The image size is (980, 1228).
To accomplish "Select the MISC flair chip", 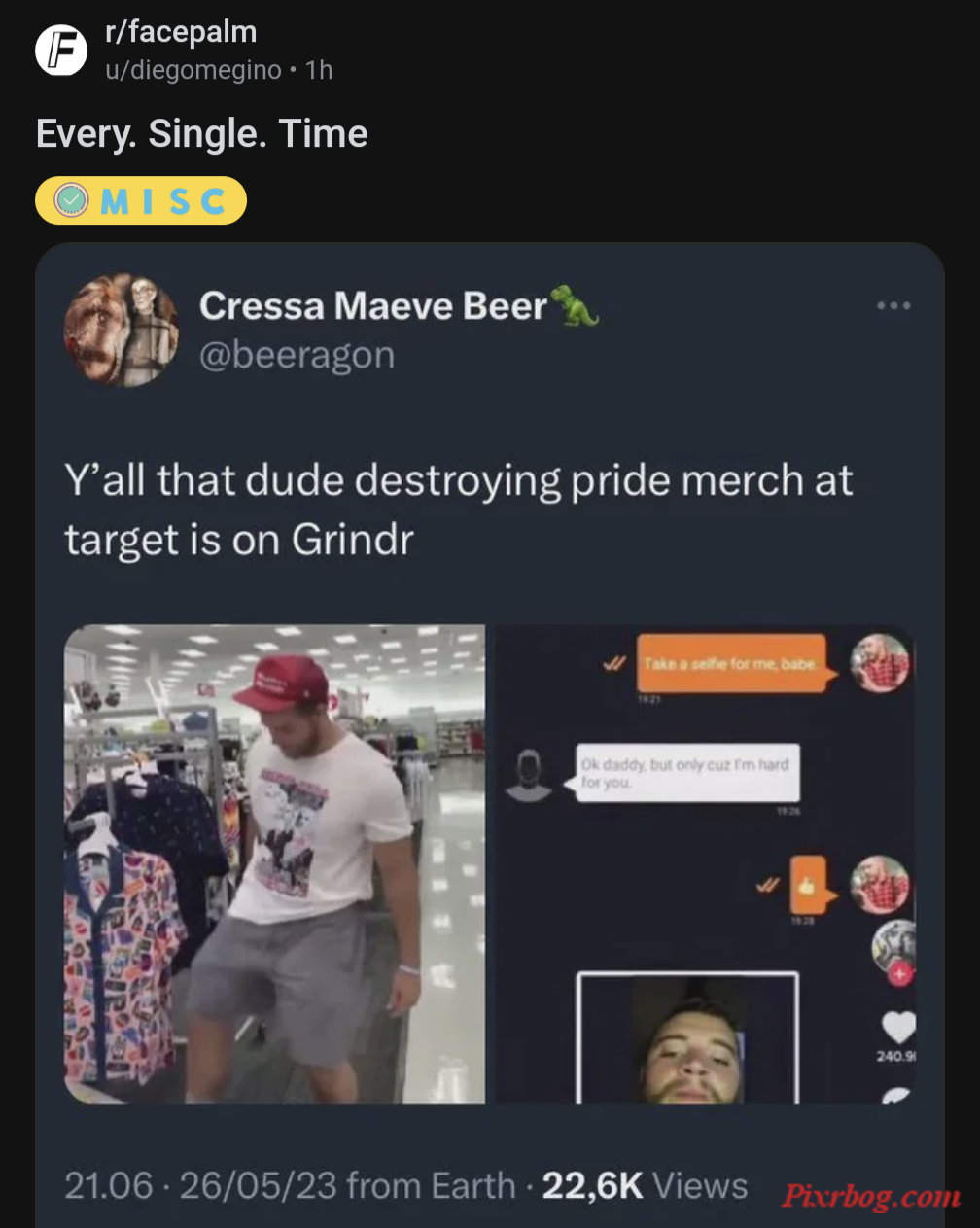I will point(141,200).
